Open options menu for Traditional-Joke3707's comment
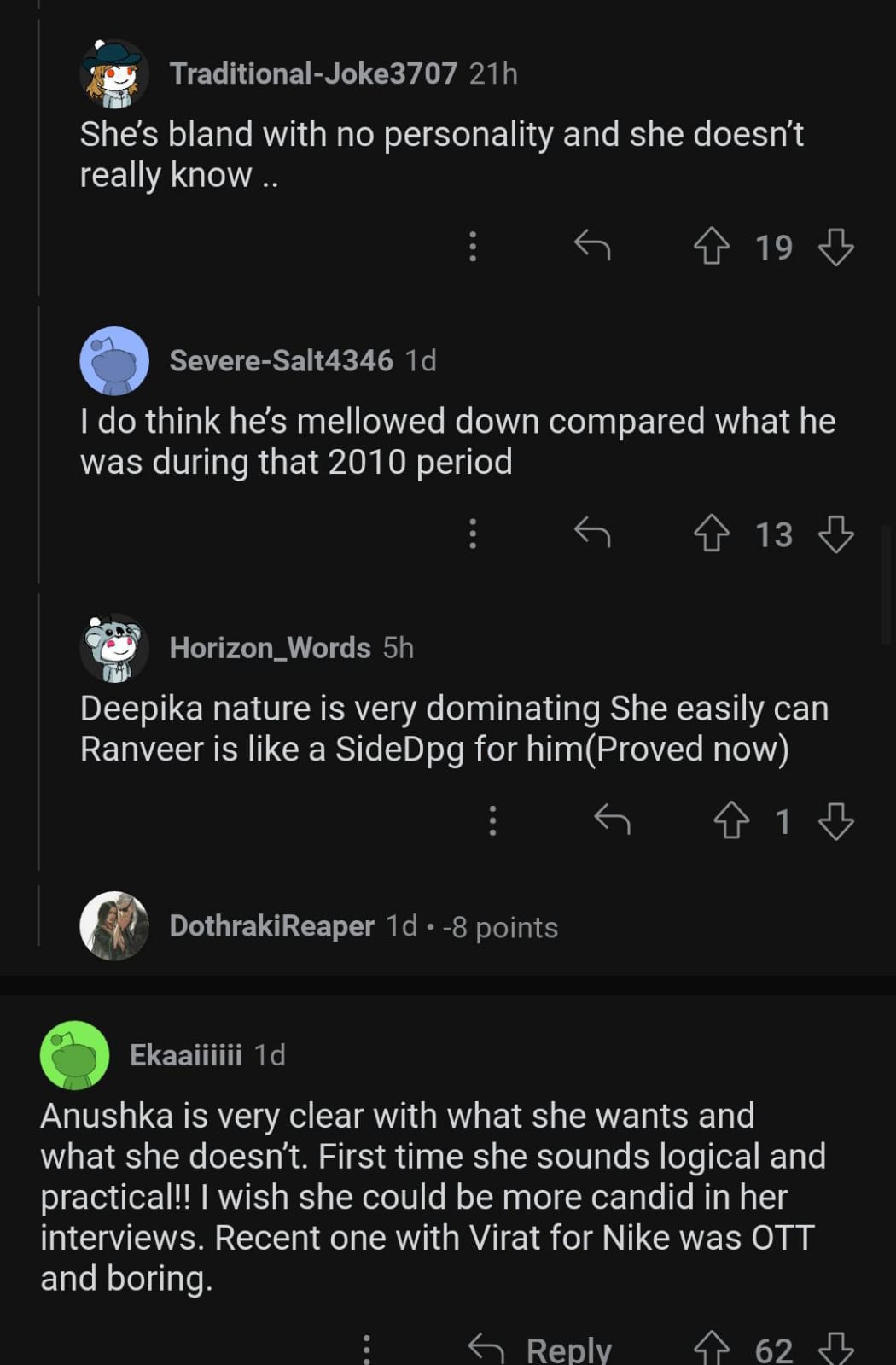The image size is (896, 1365). click(473, 246)
